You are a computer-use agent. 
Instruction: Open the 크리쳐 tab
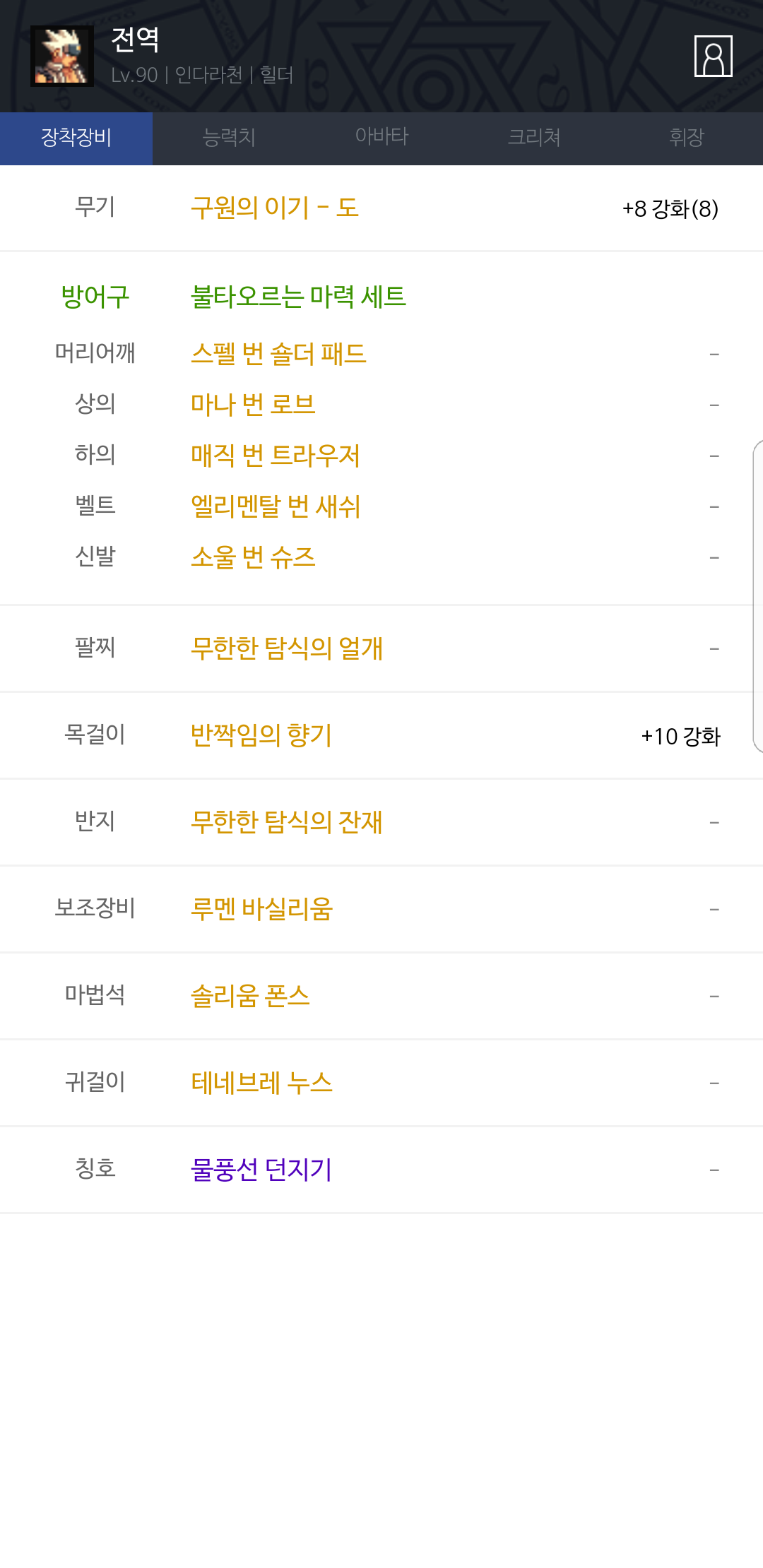534,138
